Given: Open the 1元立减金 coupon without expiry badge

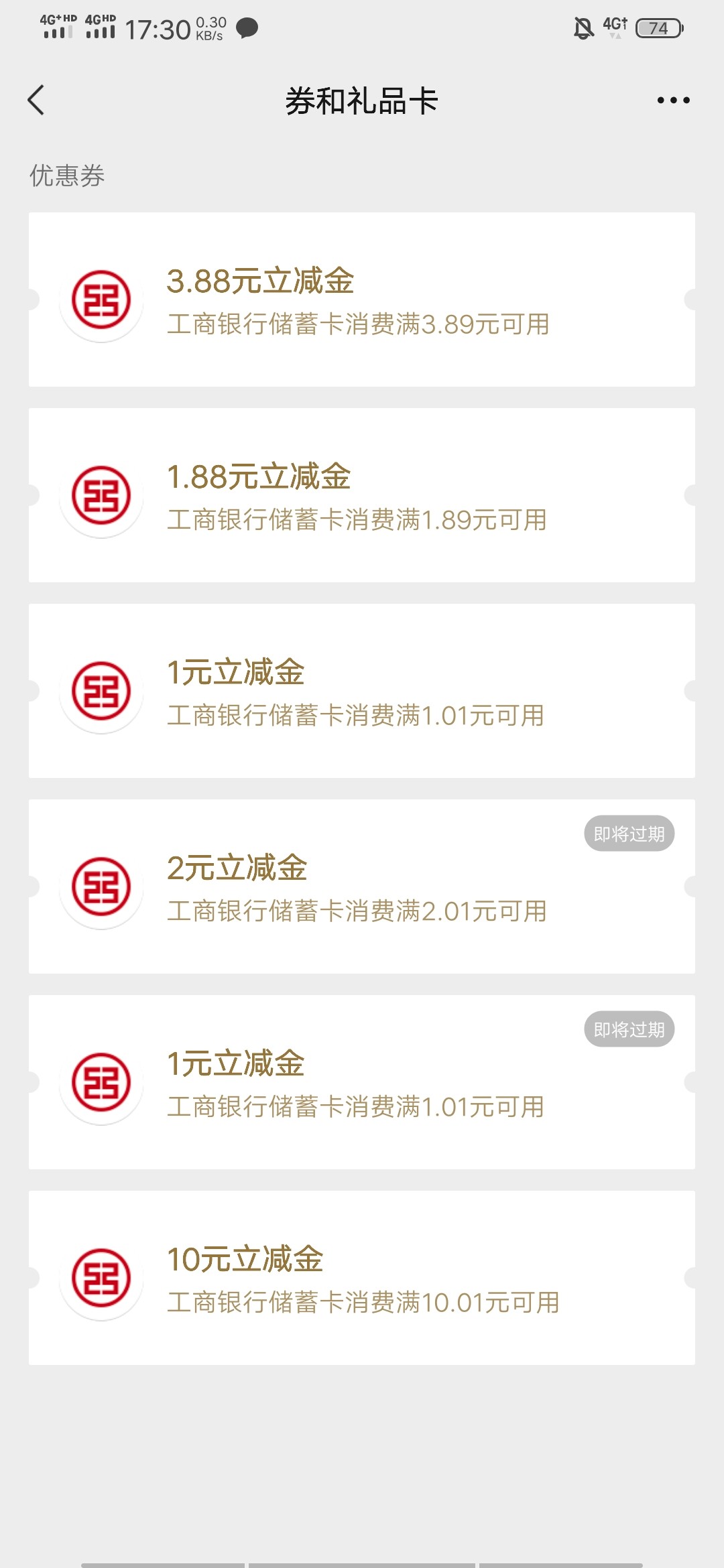Looking at the screenshot, I should pos(362,691).
